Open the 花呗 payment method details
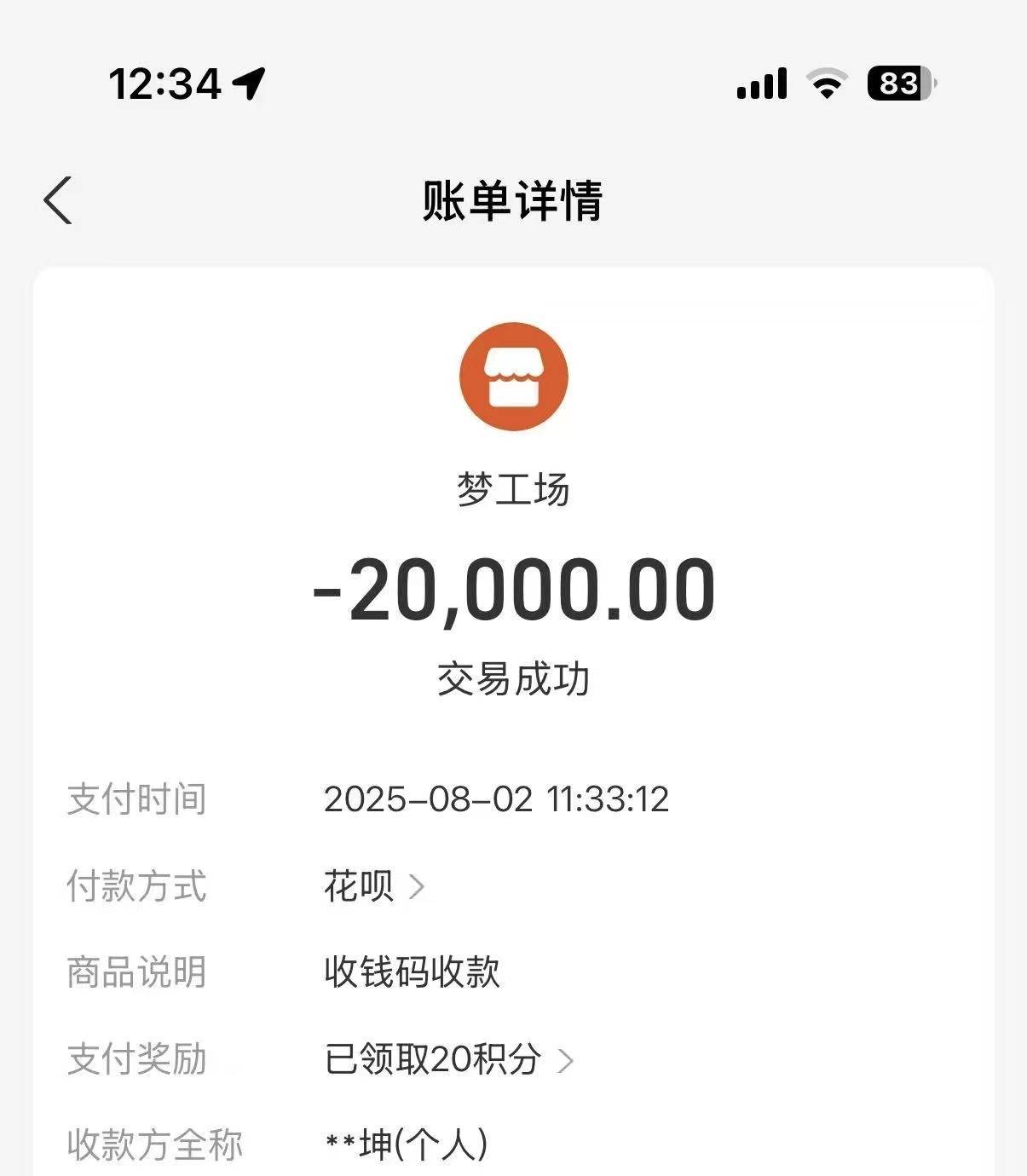The width and height of the screenshot is (1027, 1176). 373,886
